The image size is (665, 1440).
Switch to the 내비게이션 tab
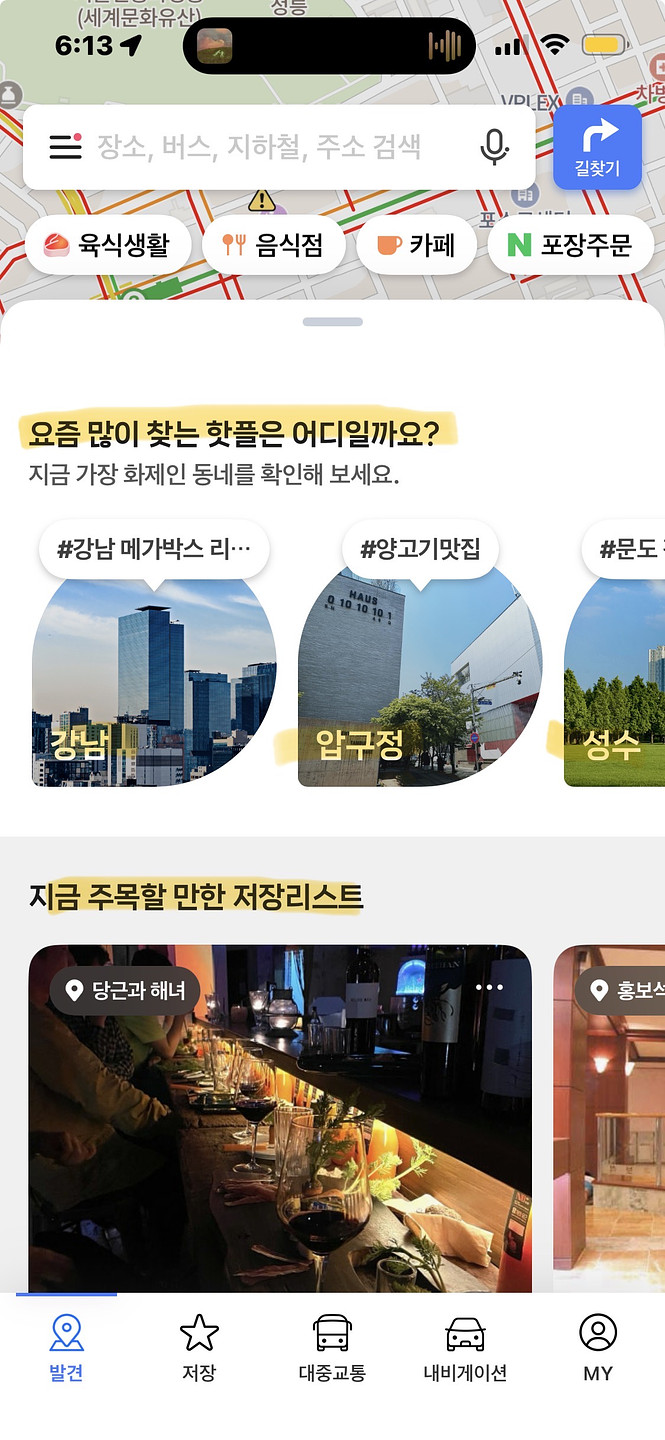tap(465, 1348)
